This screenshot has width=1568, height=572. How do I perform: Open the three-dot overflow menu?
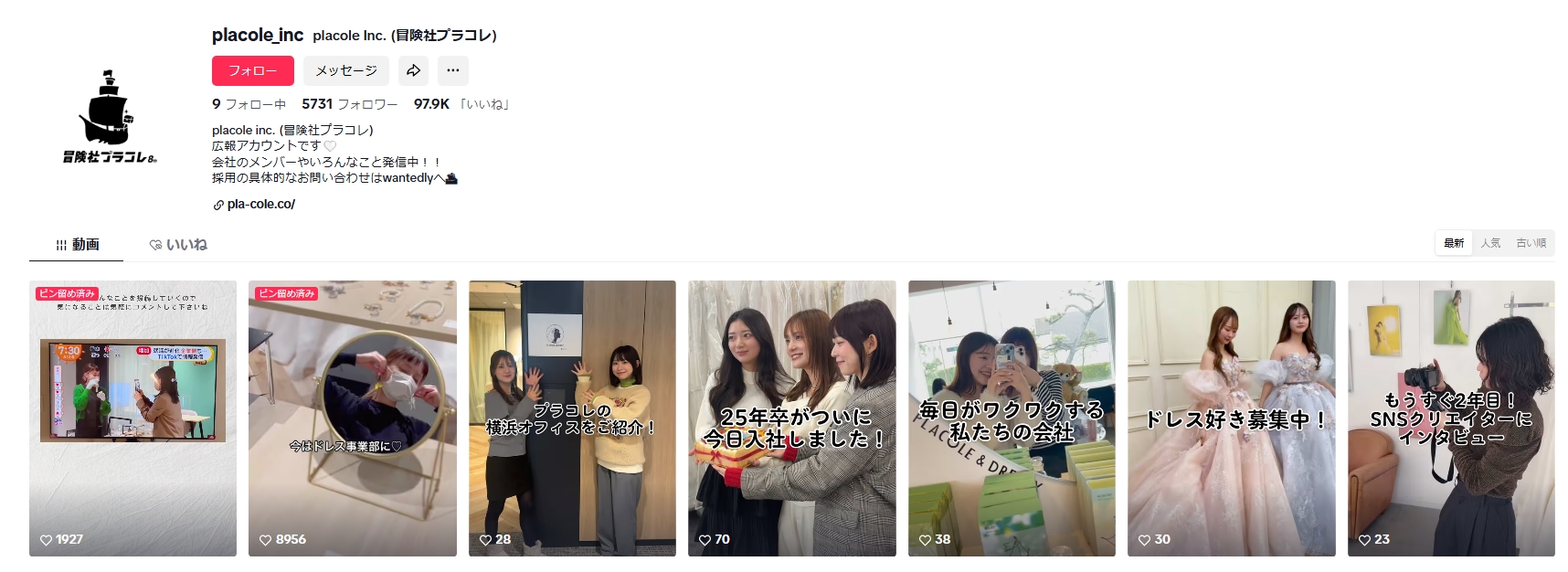point(452,70)
